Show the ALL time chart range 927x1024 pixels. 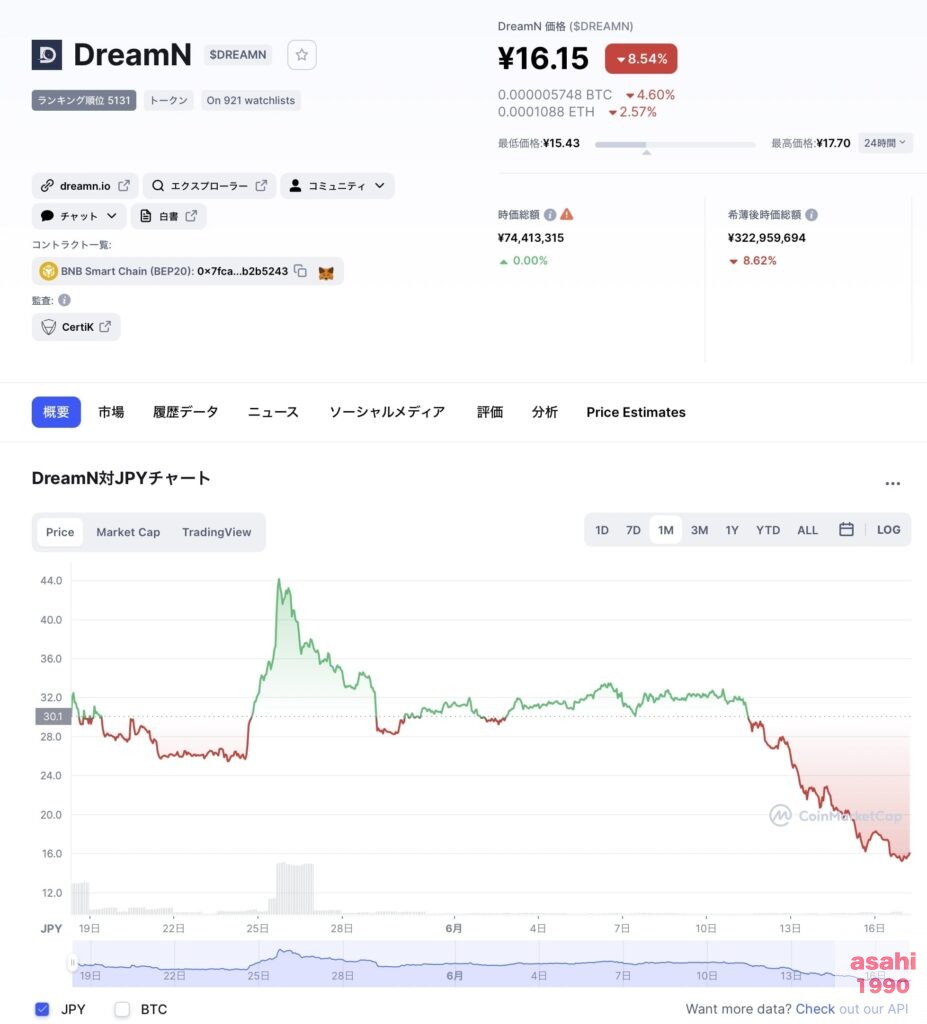pyautogui.click(x=807, y=530)
